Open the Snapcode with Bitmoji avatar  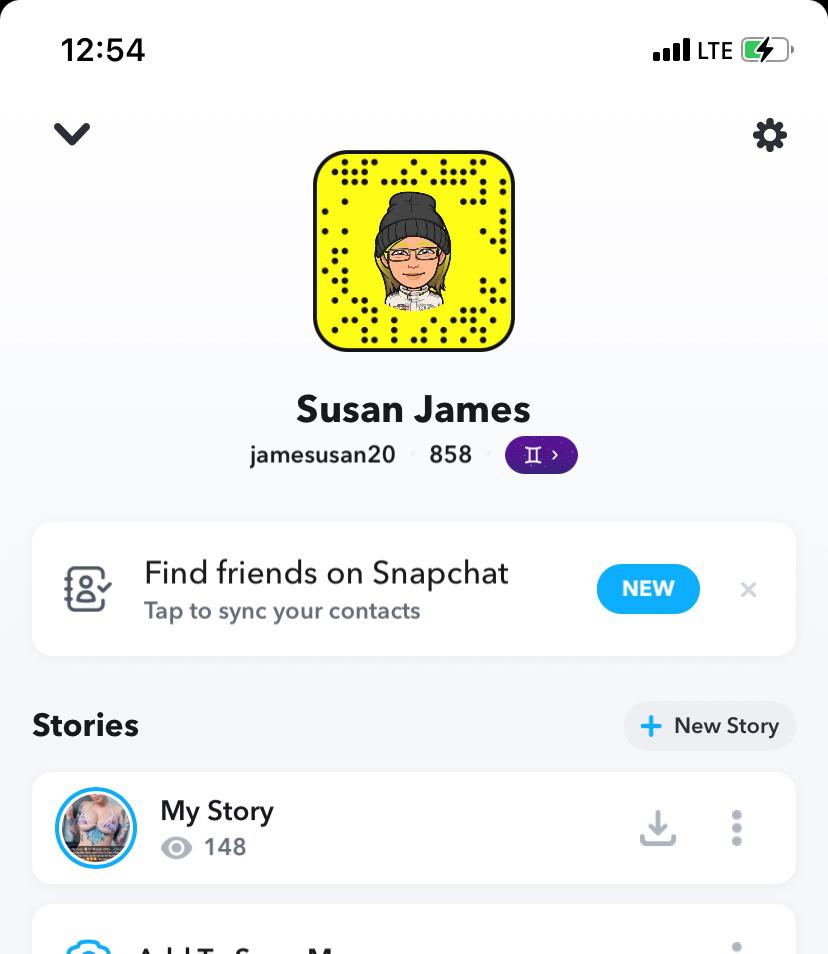click(414, 251)
